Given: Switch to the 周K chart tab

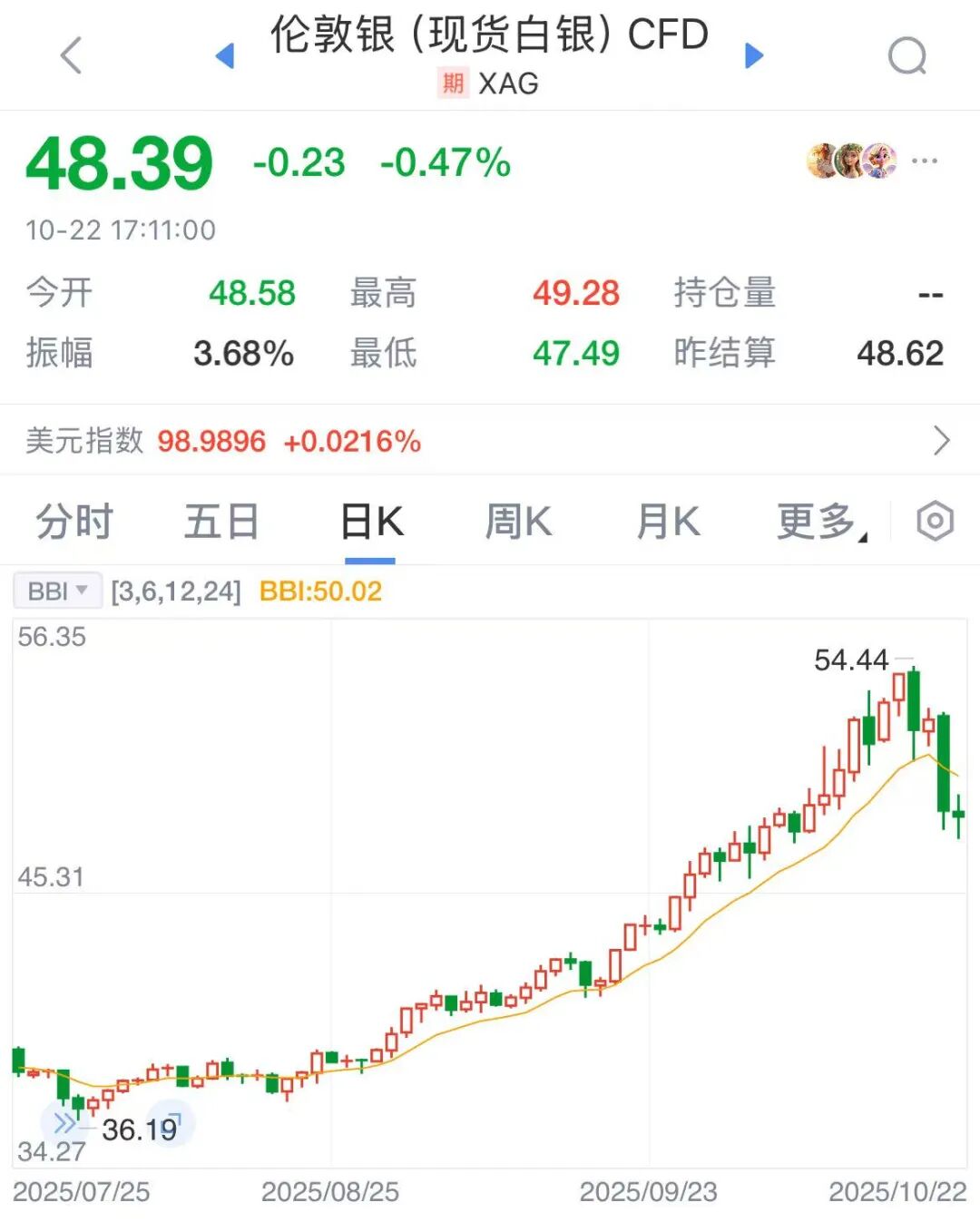Looking at the screenshot, I should coord(518,522).
